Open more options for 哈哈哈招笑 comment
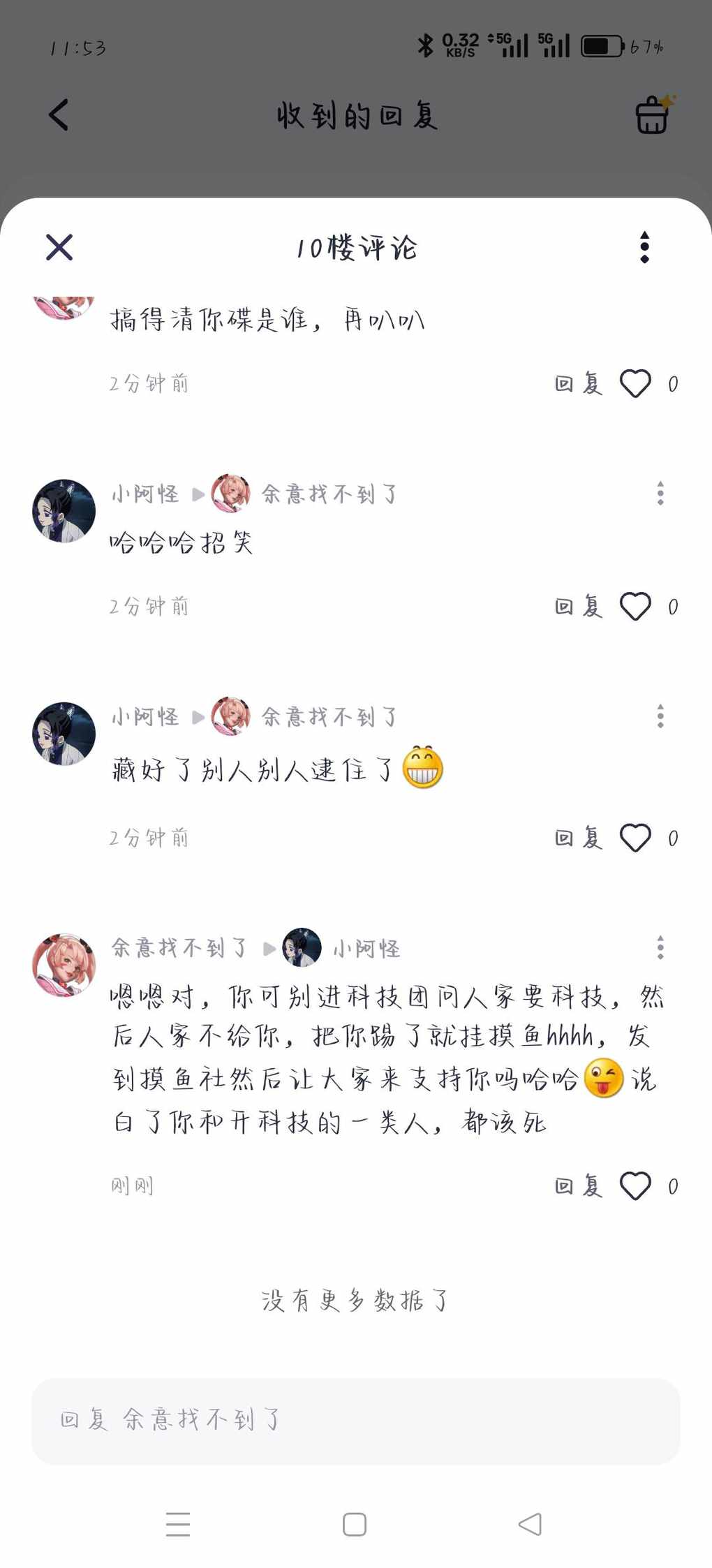 (660, 494)
